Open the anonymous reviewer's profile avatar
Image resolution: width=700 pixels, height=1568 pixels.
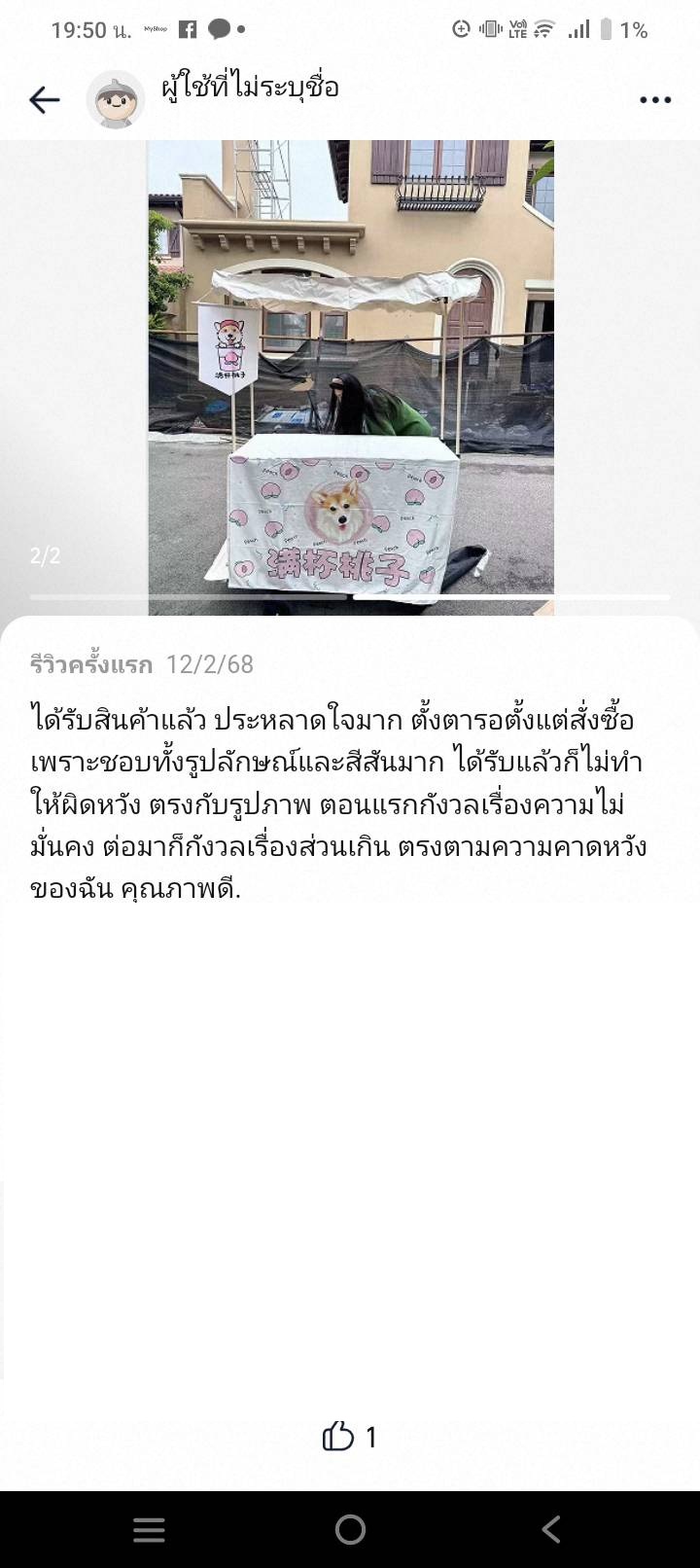115,99
